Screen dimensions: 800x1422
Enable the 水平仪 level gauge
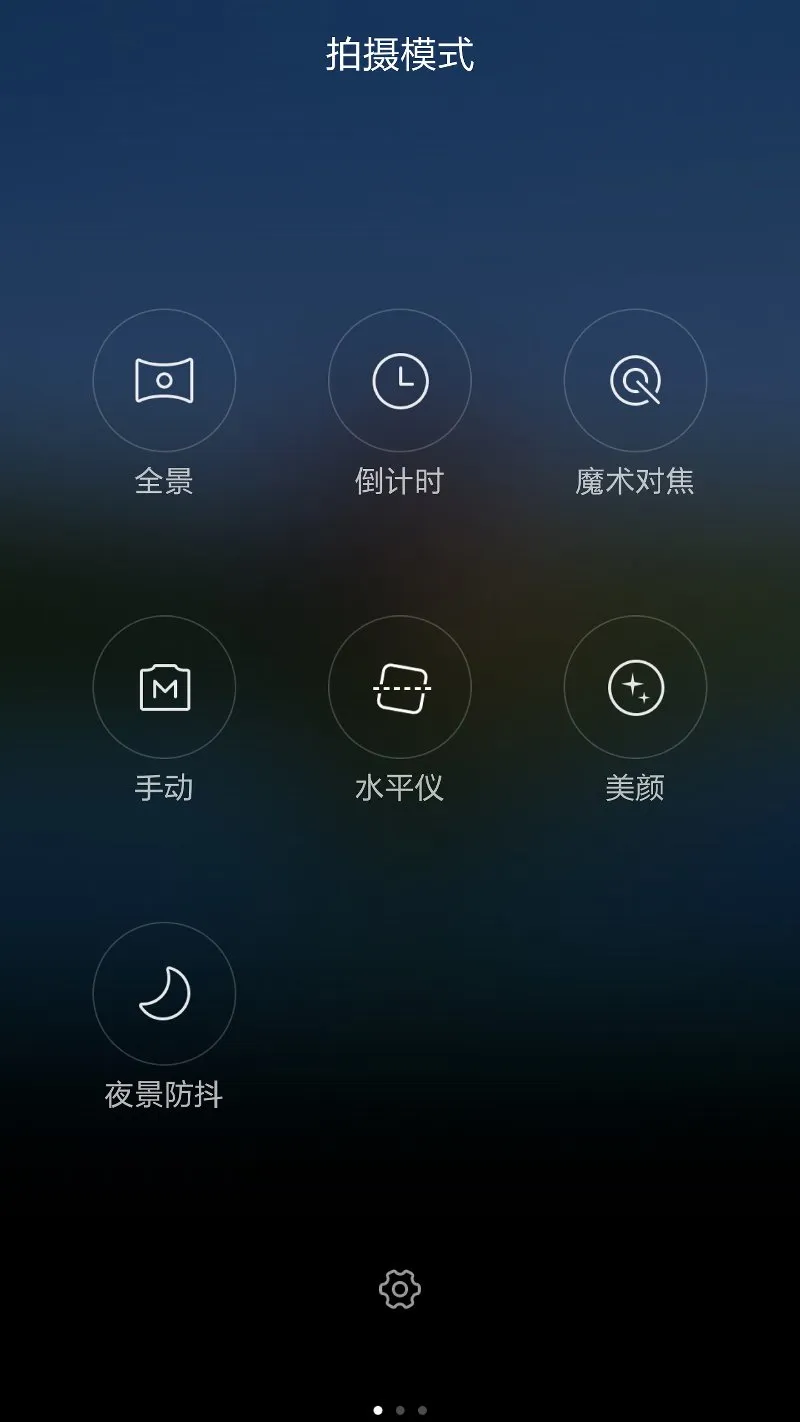pos(400,688)
